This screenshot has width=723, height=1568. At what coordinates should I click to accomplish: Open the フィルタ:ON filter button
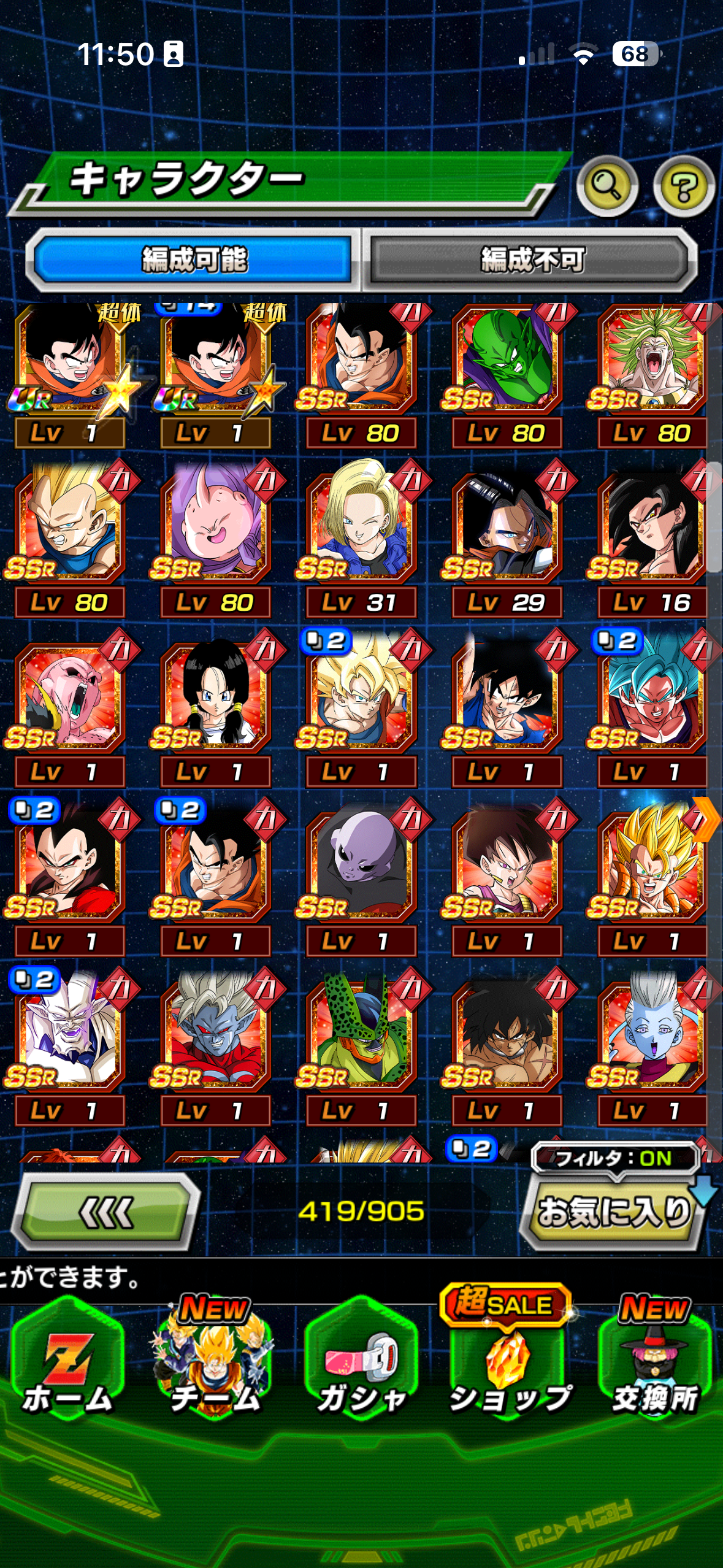(615, 1158)
